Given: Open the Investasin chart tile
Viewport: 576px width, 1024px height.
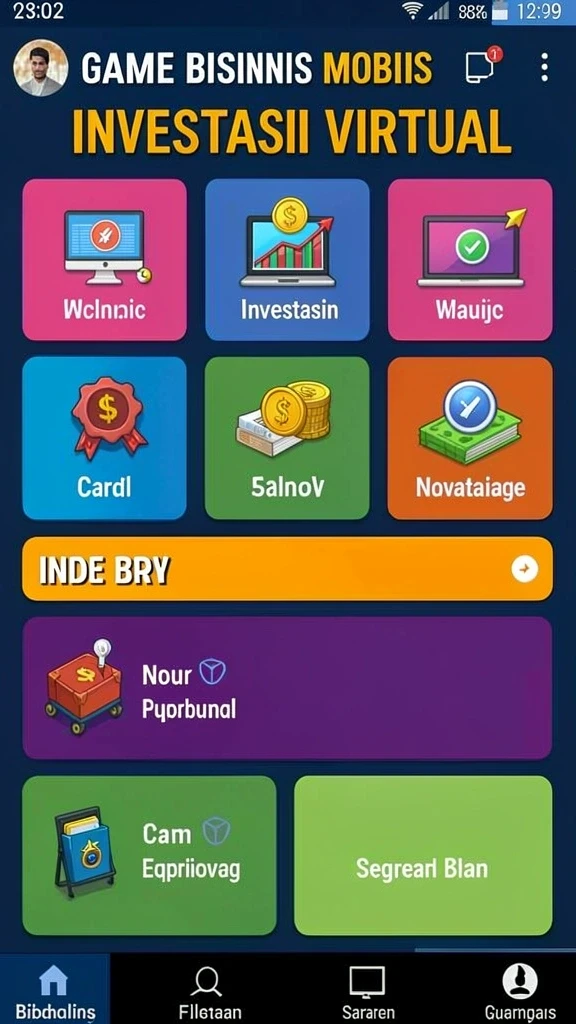Looking at the screenshot, I should click(287, 259).
